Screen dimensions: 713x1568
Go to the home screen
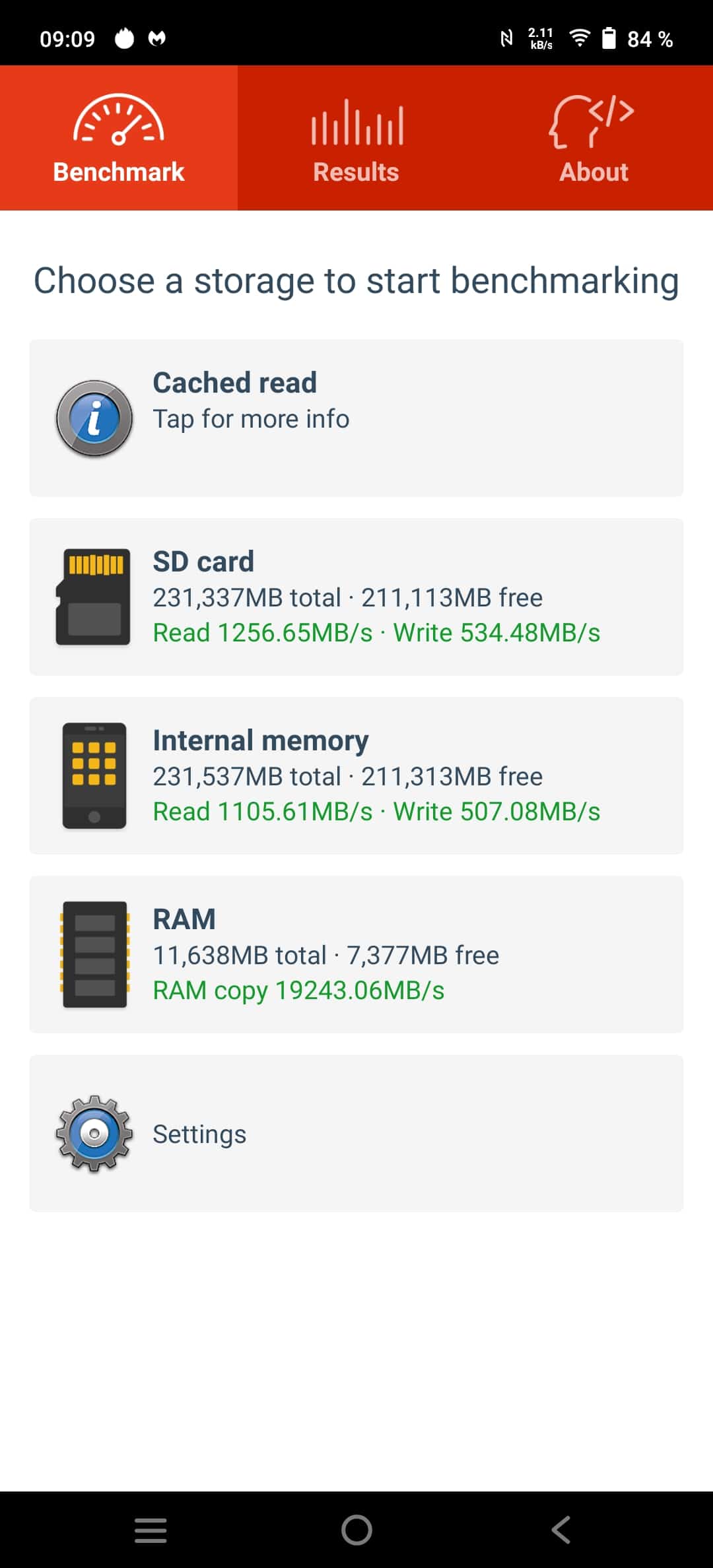[356, 1530]
